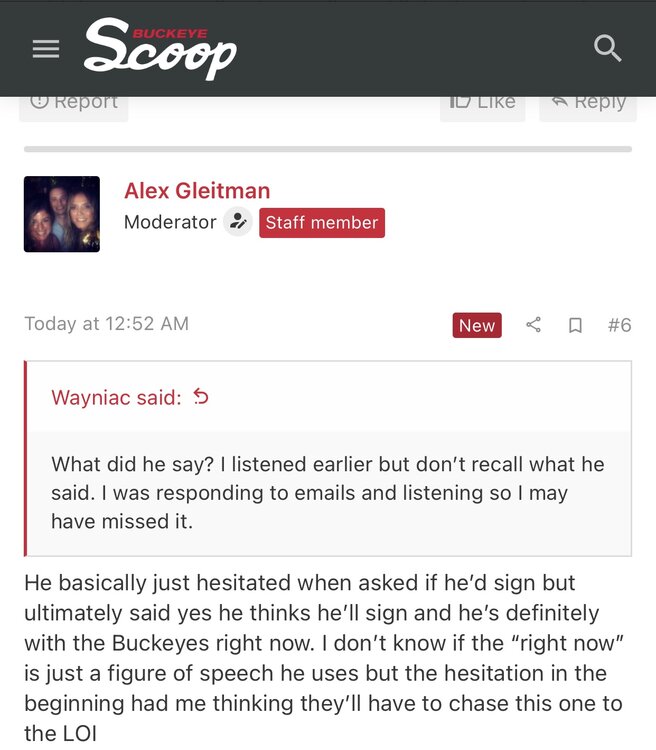View the Alex Gleitman username link
The image size is (656, 750).
[x=197, y=190]
